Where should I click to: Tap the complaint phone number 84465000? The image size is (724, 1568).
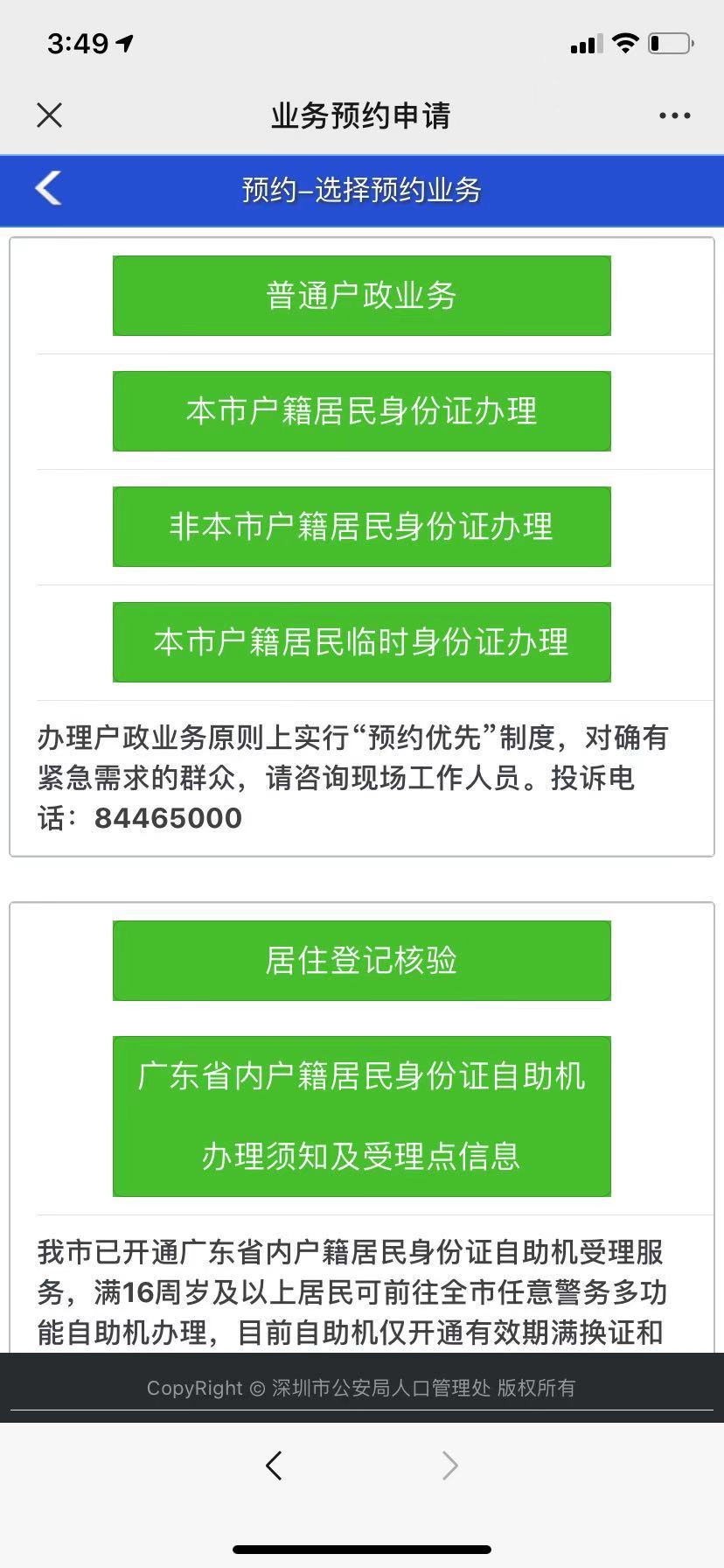point(169,817)
